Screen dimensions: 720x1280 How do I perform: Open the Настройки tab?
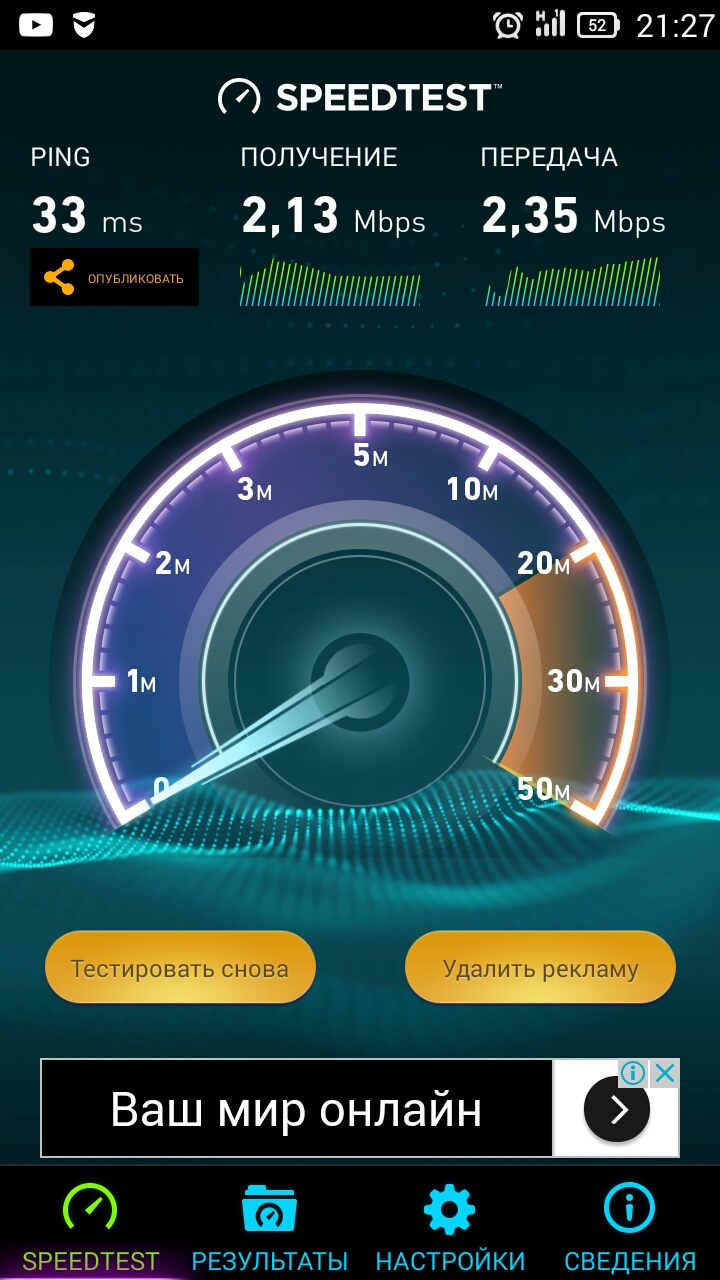pyautogui.click(x=449, y=1226)
